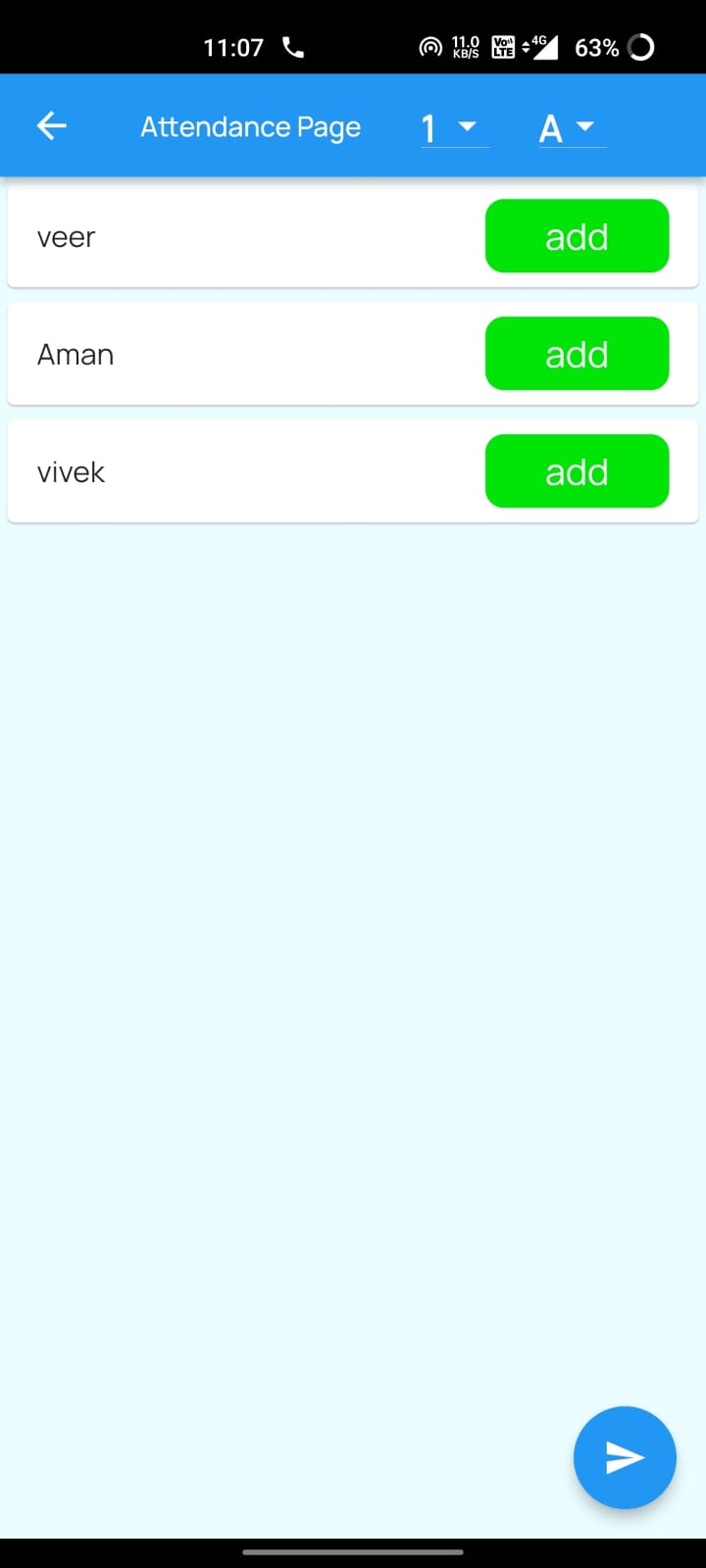The height and width of the screenshot is (1568, 706).
Task: Tap the VoLTE indicator icon
Action: click(x=502, y=46)
